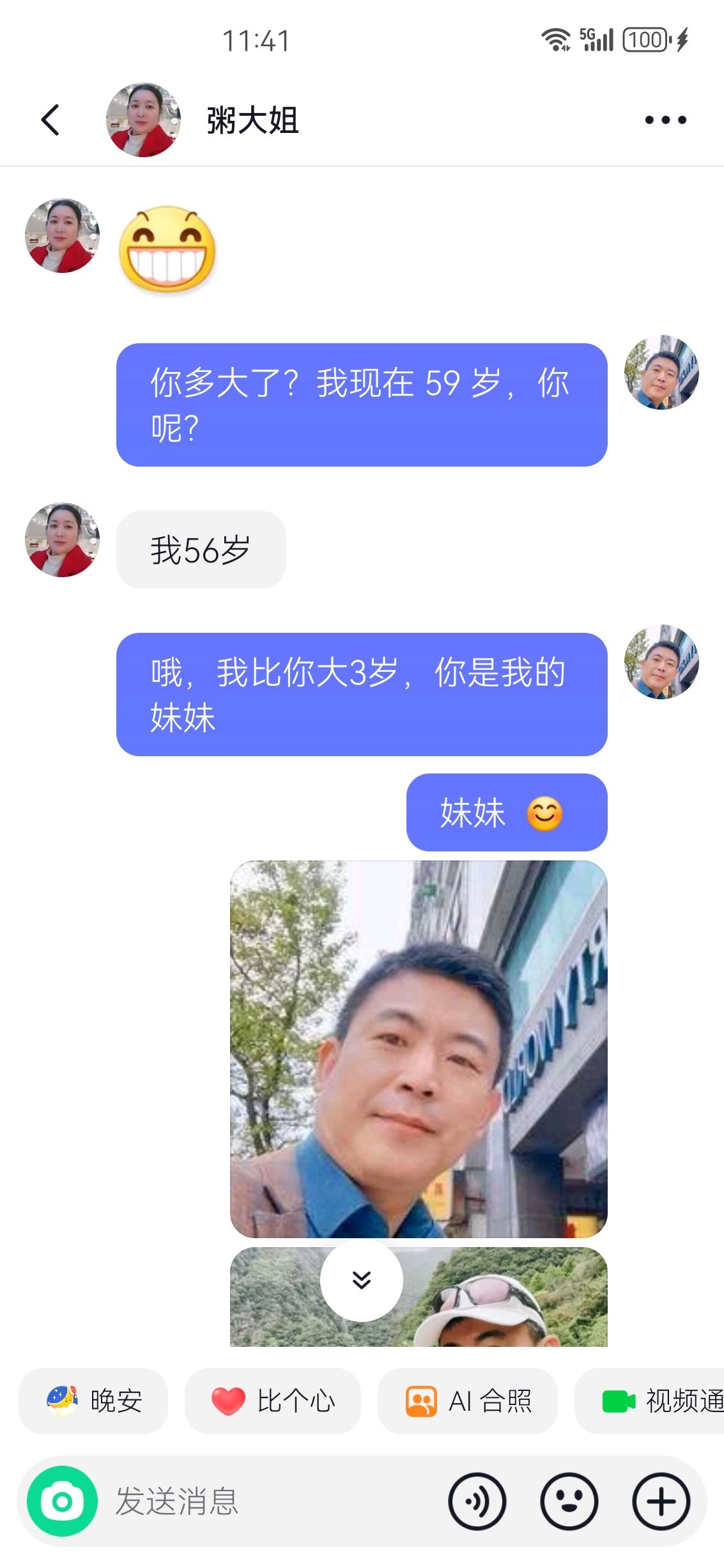The image size is (724, 1568).
Task: Open the three-dot more options menu
Action: 665,120
